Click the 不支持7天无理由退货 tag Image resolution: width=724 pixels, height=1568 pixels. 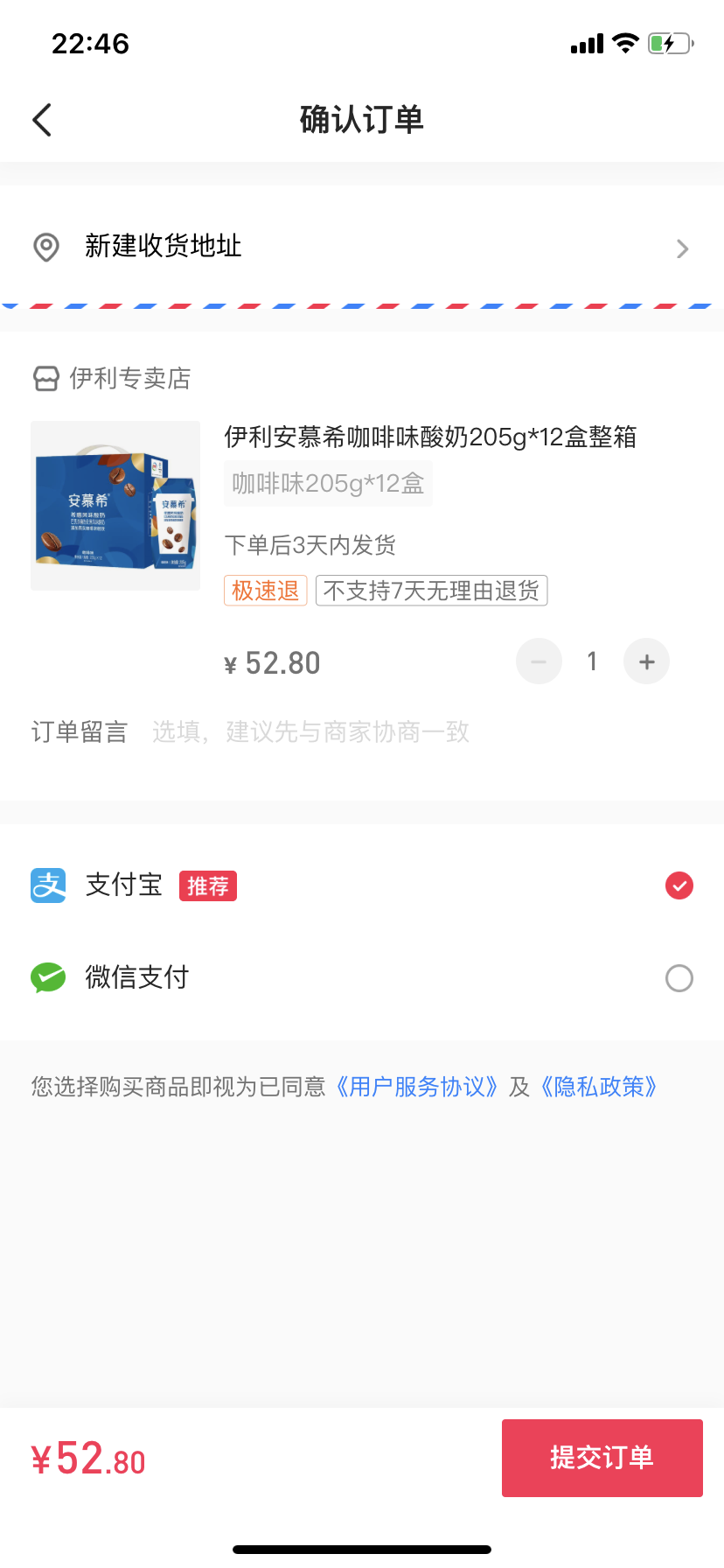431,590
